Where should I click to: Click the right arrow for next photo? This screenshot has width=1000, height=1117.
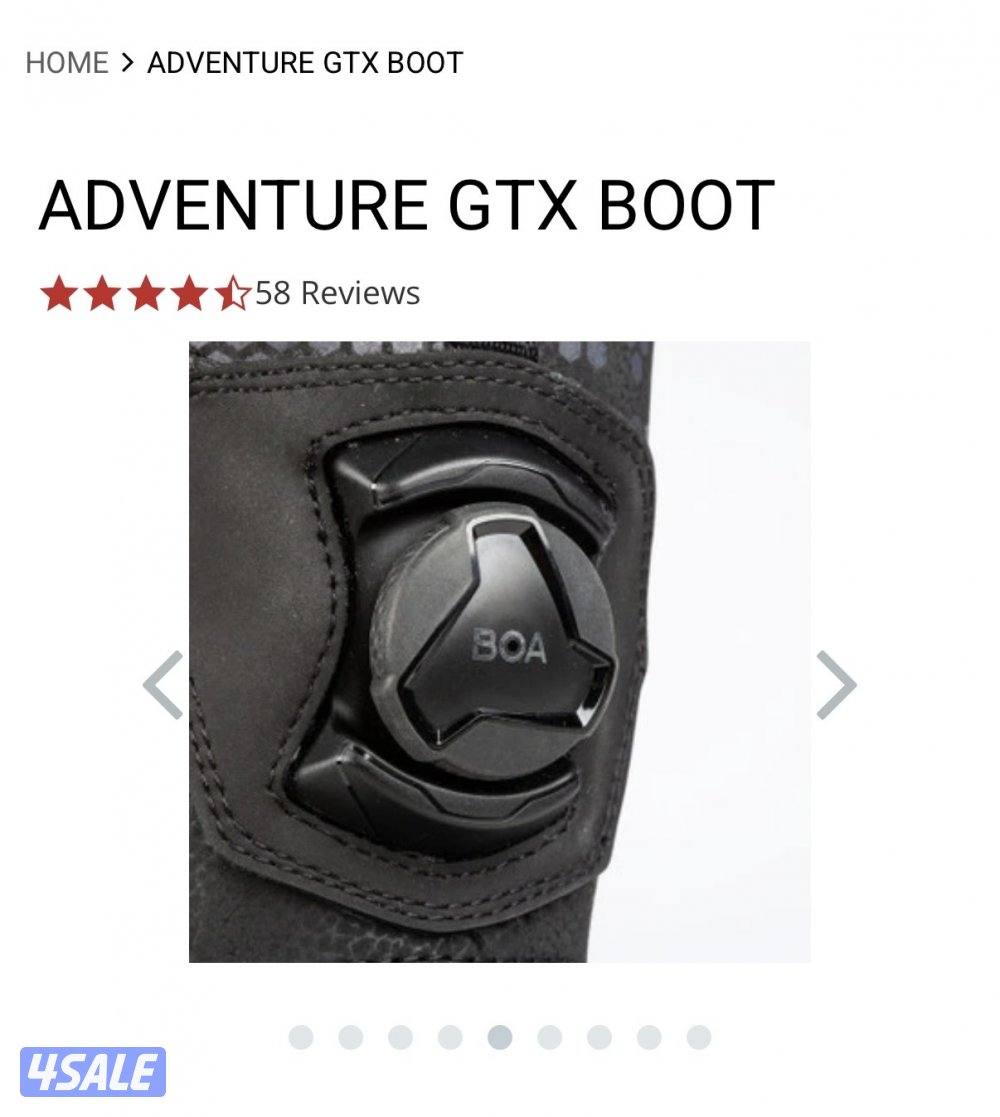pos(838,684)
